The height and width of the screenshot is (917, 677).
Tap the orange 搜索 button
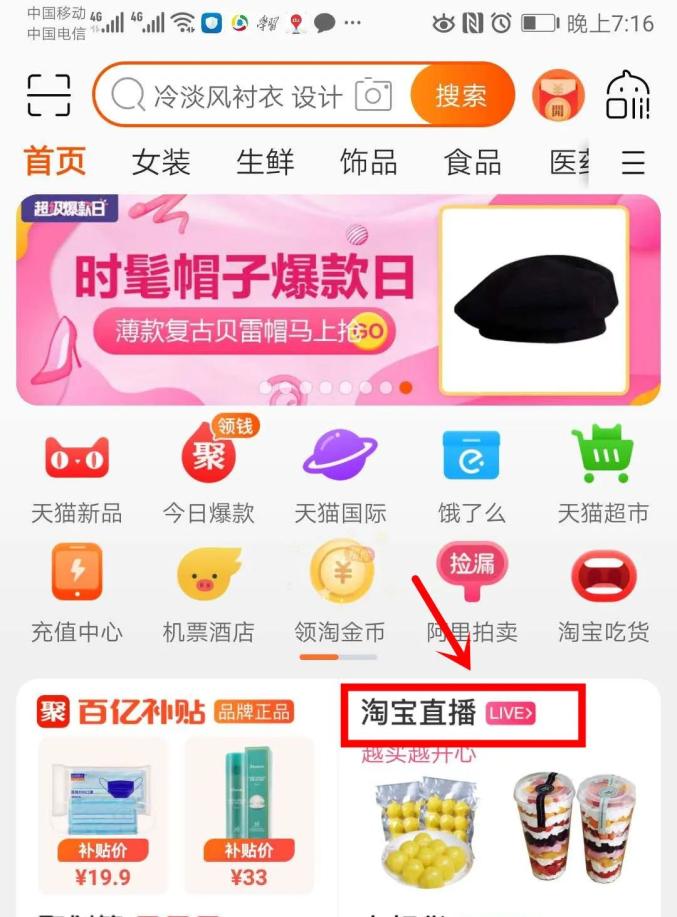pos(461,96)
